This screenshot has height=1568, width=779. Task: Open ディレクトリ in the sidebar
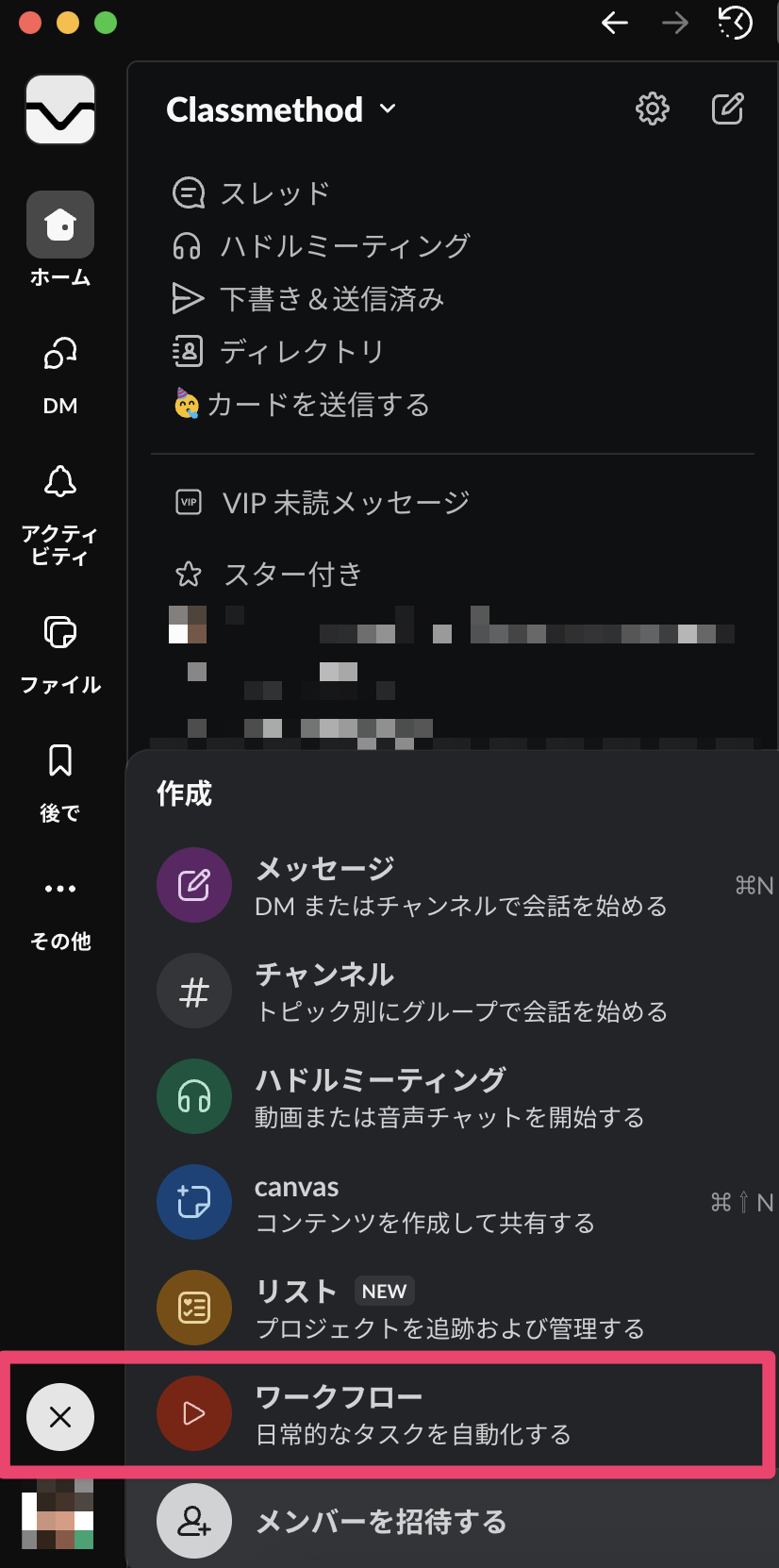pyautogui.click(x=301, y=352)
